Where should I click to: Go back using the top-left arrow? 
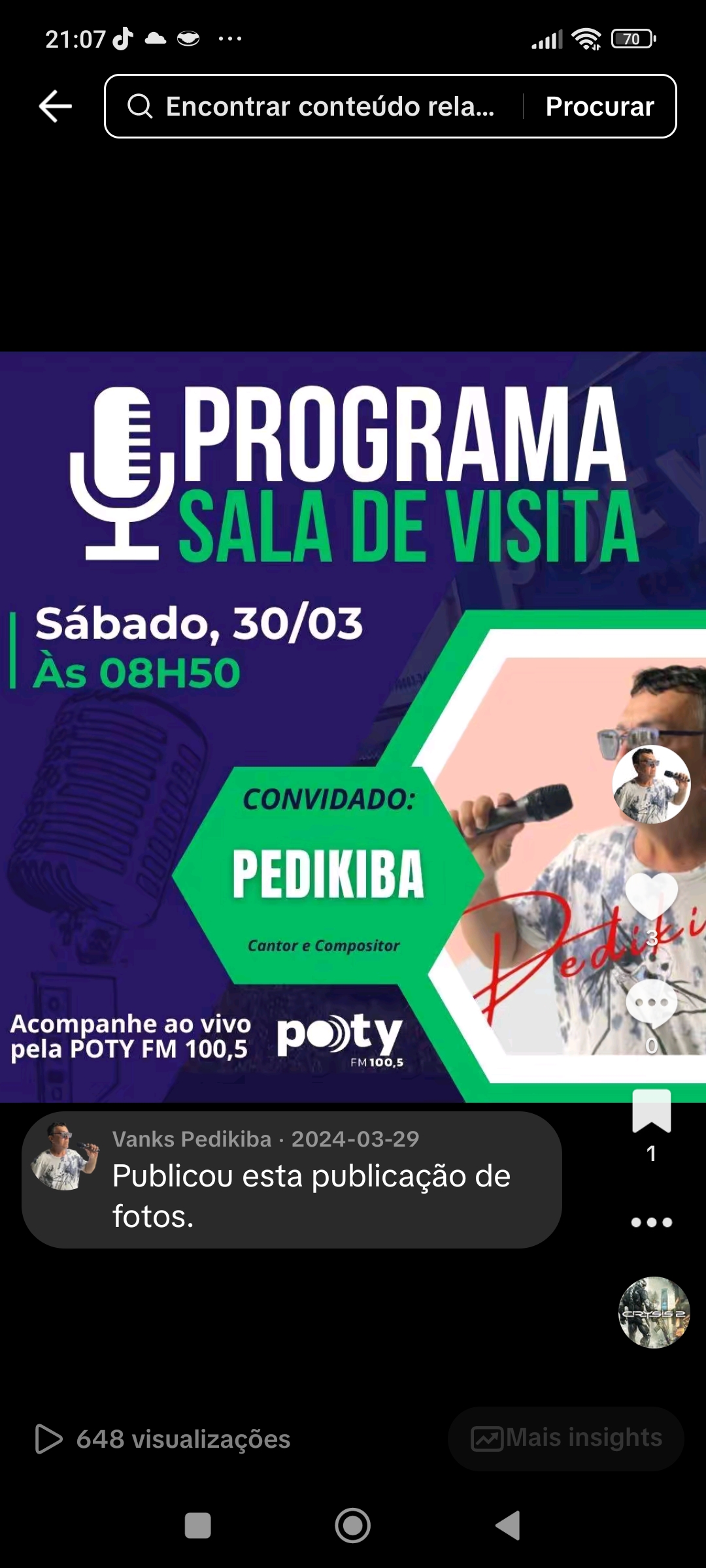click(55, 106)
